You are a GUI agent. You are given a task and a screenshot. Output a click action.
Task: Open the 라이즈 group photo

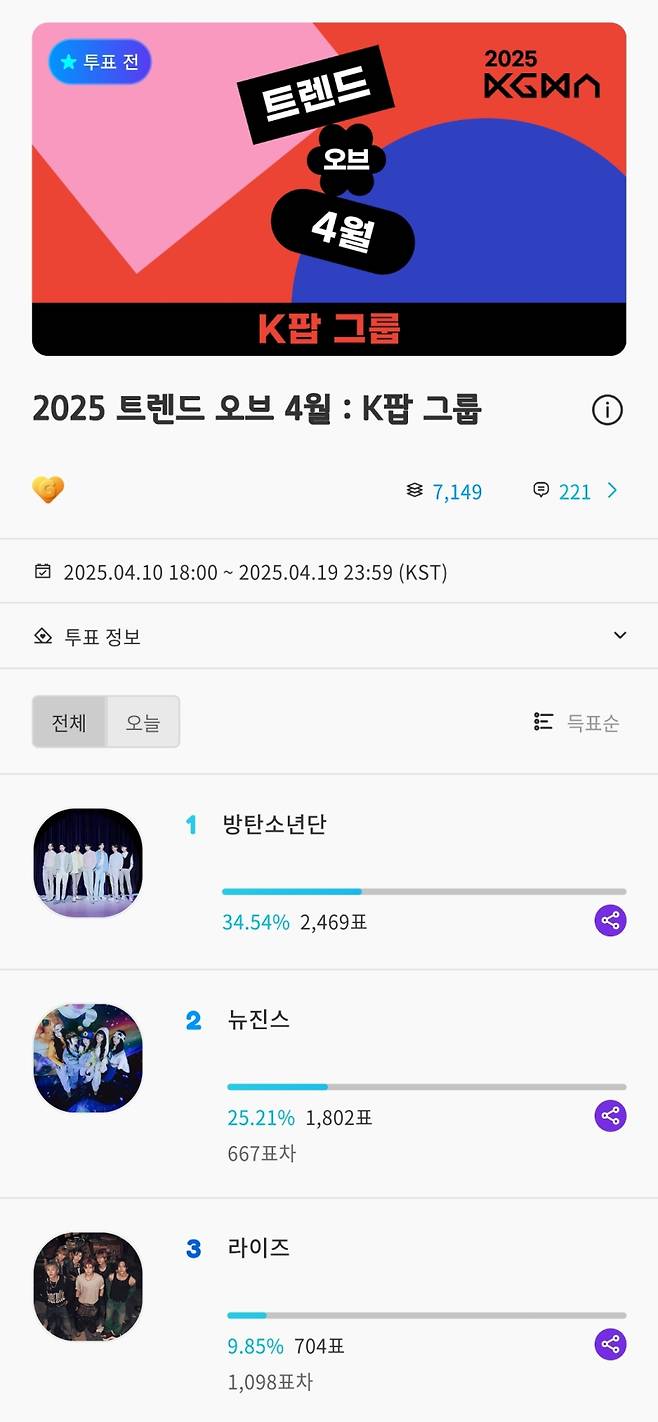88,1285
